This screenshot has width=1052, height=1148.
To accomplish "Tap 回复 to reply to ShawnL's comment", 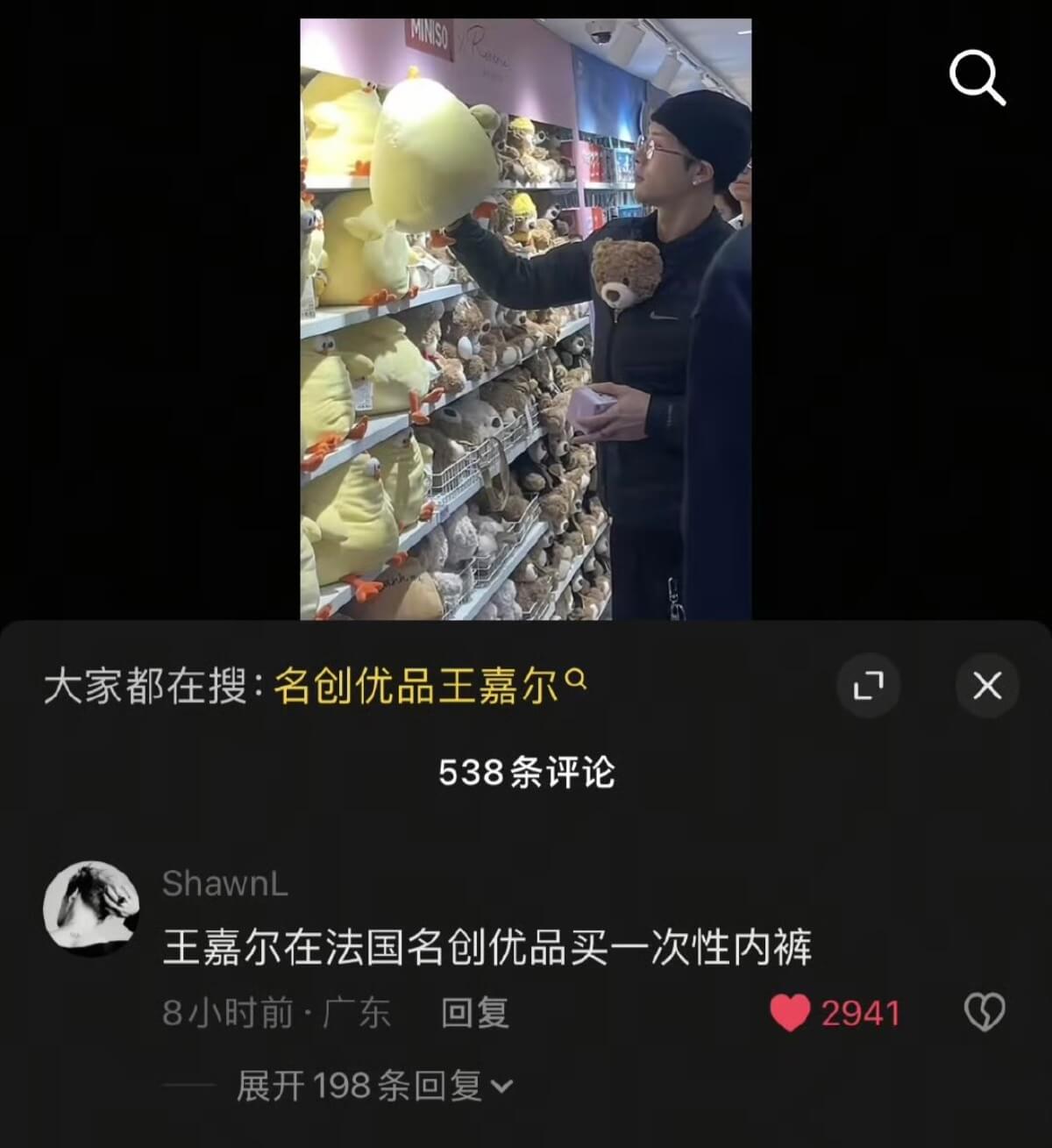I will (x=474, y=1013).
